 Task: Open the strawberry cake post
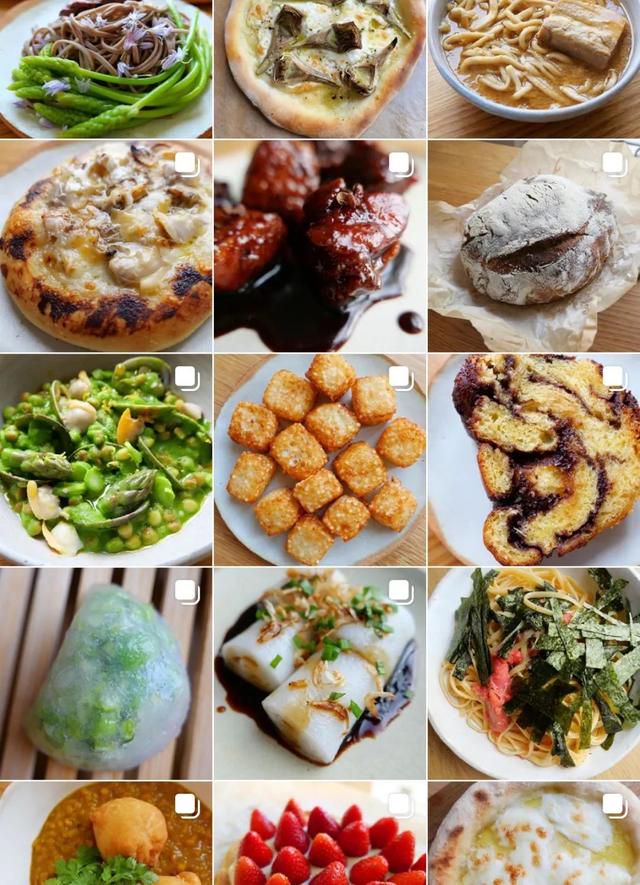[320, 835]
